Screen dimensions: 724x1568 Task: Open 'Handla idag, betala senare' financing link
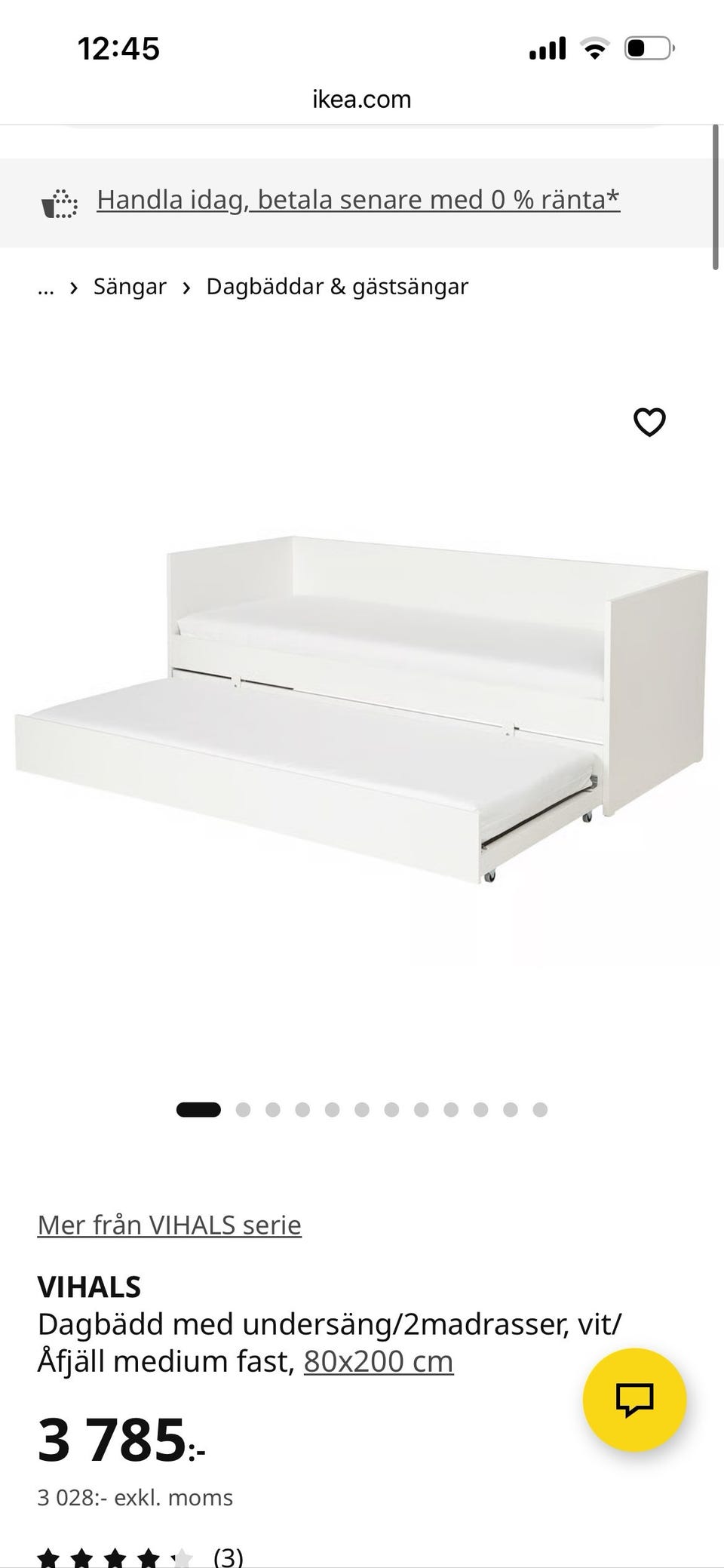358,200
